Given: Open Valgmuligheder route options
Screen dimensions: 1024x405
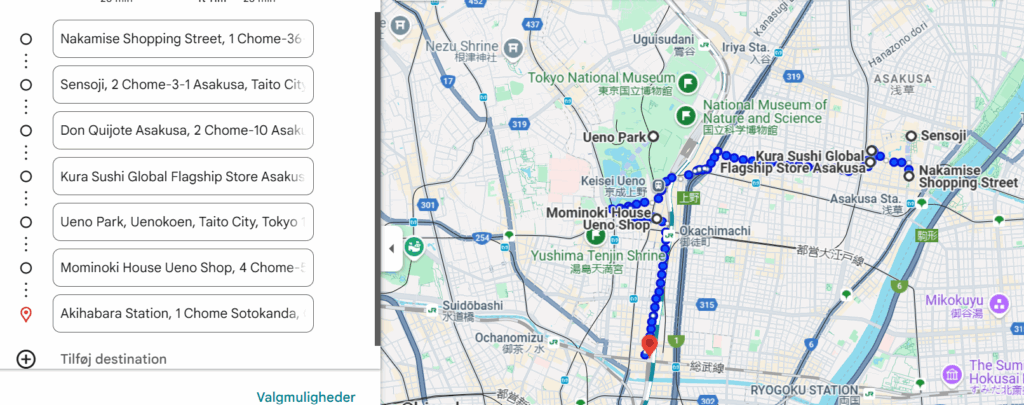Looking at the screenshot, I should [306, 397].
